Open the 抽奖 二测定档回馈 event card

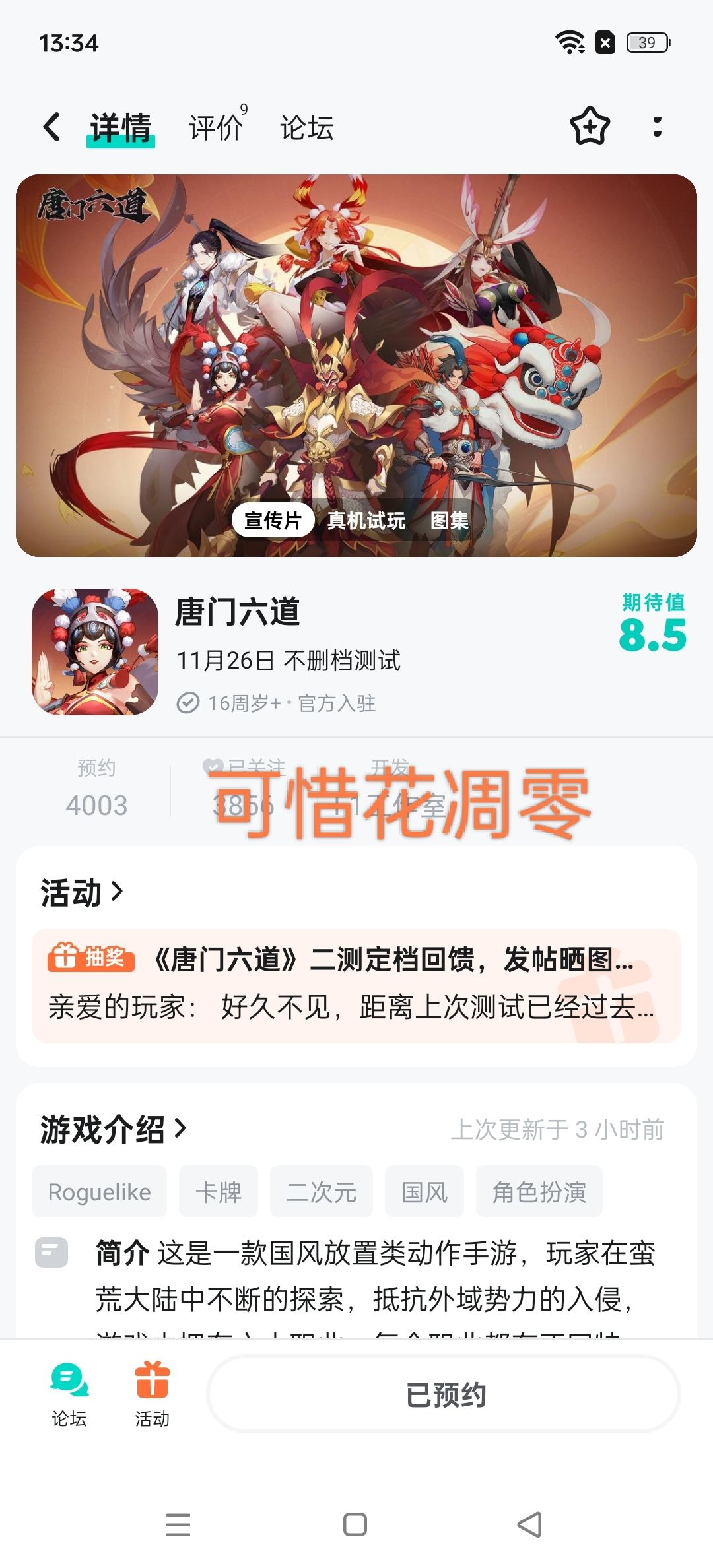[356, 985]
